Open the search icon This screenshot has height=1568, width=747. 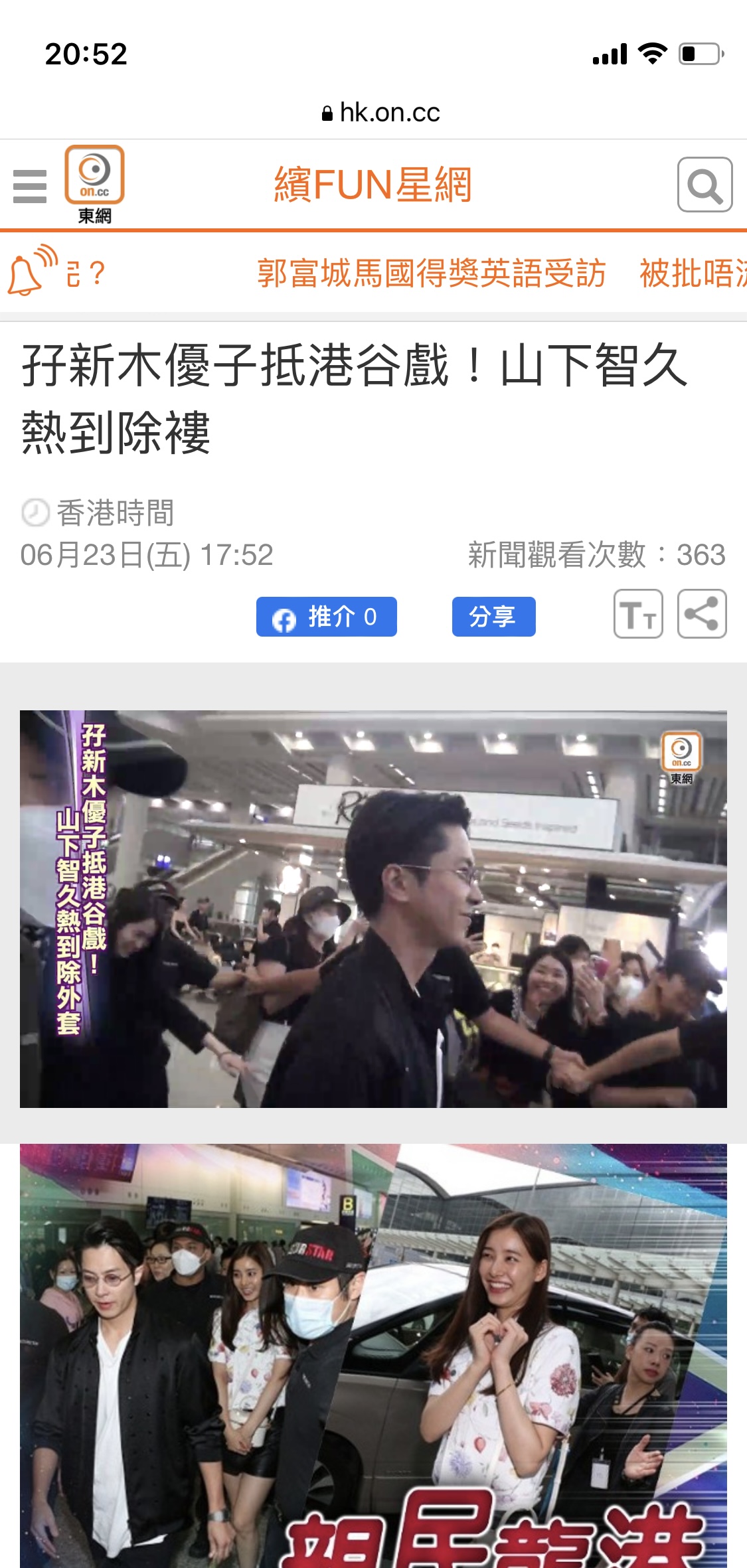click(705, 185)
